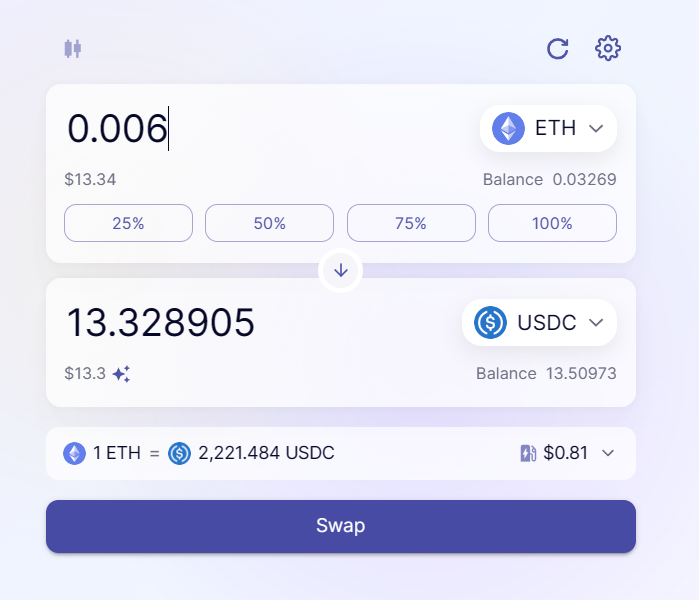Open the USDC token selector
The height and width of the screenshot is (600, 699).
coord(539,322)
